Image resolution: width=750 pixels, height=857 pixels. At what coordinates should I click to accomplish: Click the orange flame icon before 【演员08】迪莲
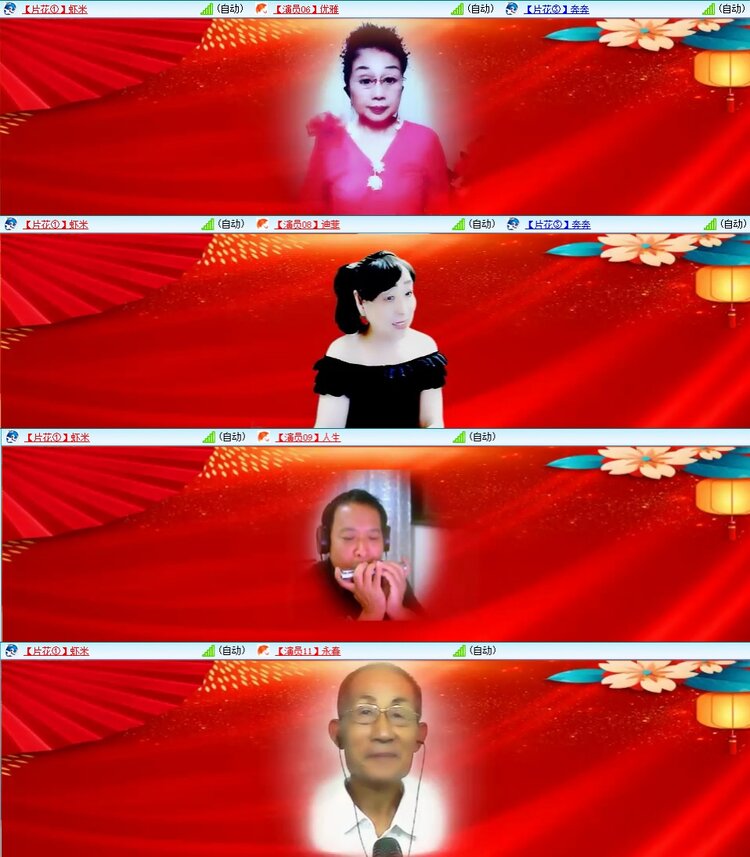(x=264, y=224)
